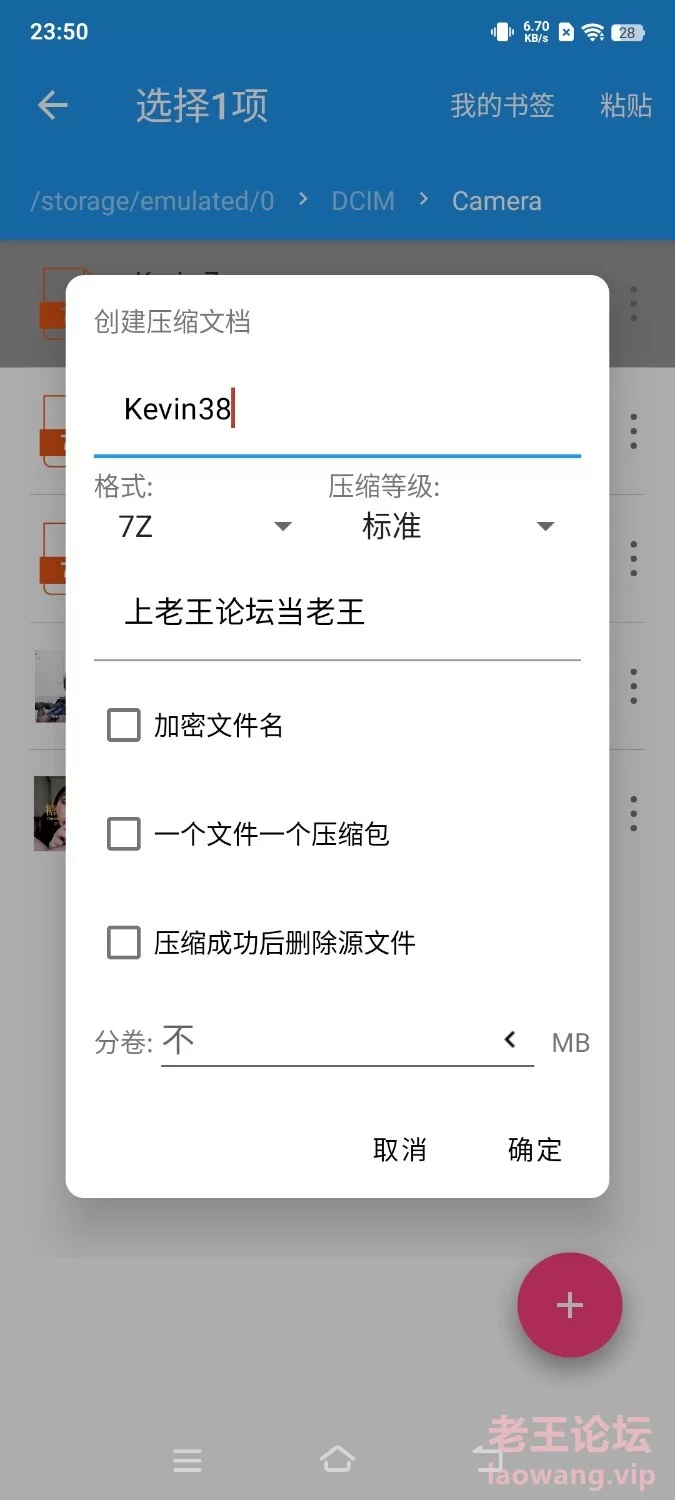Image resolution: width=675 pixels, height=1500 pixels.
Task: Tap 取消 to cancel the dialog
Action: (x=399, y=1149)
